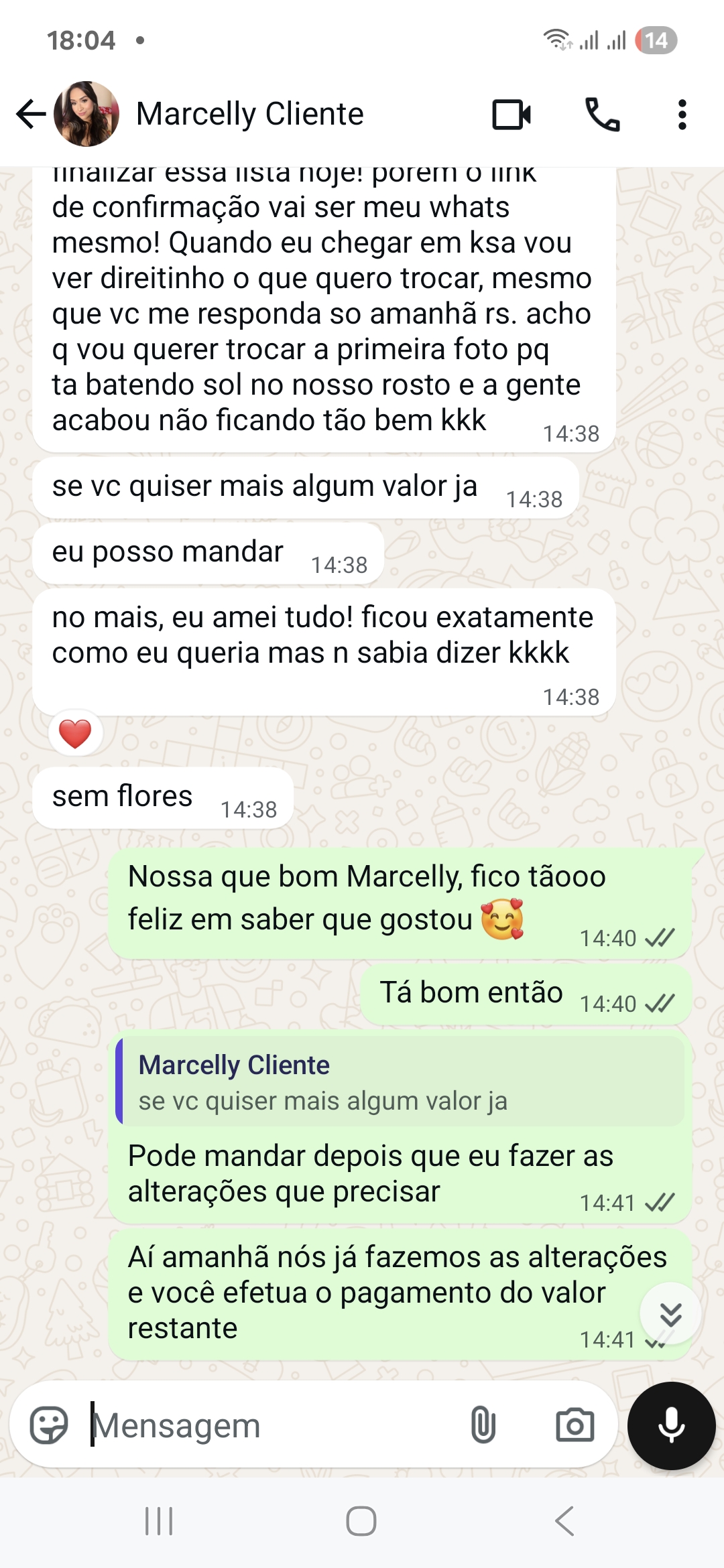Focus the Mensagem text field
Screen dimensions: 724x1568
coord(268,1425)
